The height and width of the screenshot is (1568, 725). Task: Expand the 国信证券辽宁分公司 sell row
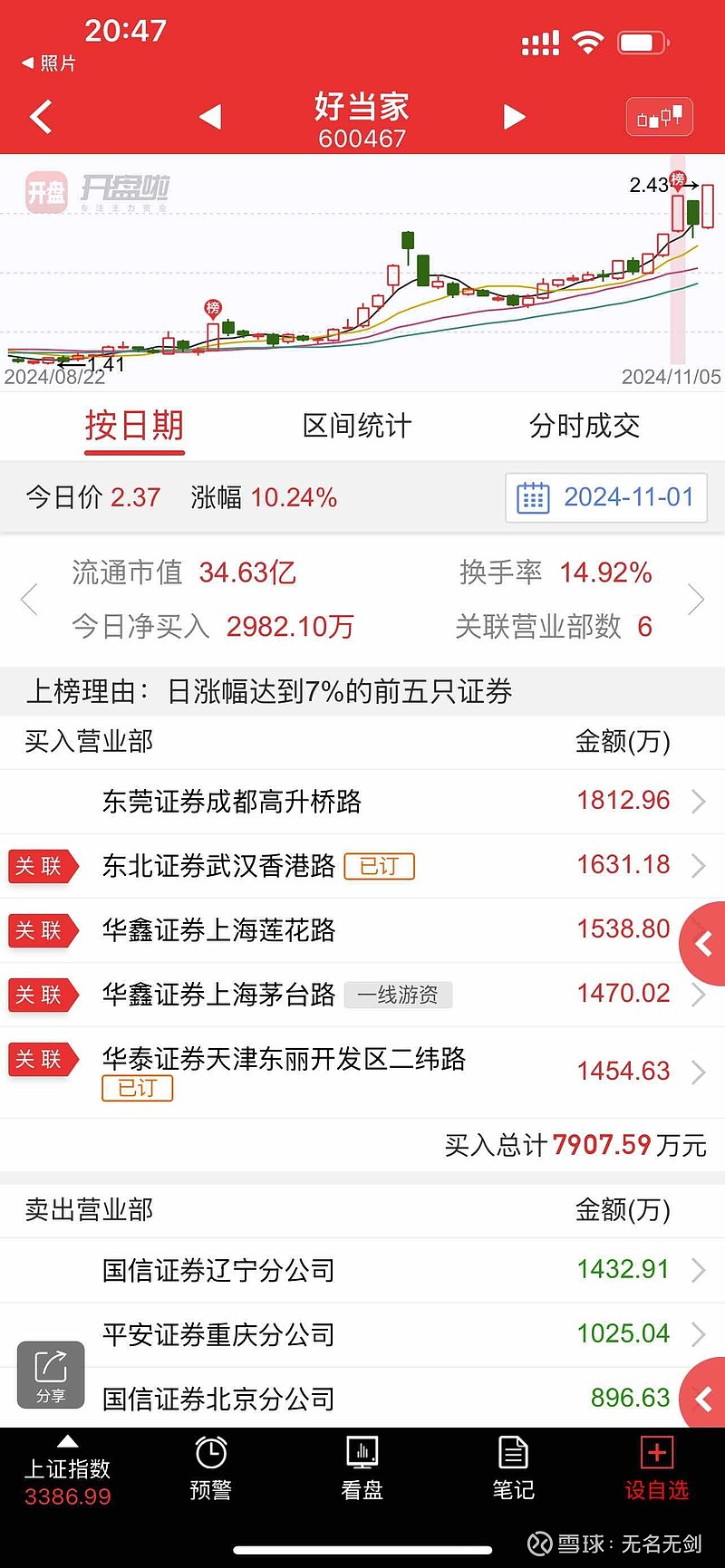point(698,1270)
